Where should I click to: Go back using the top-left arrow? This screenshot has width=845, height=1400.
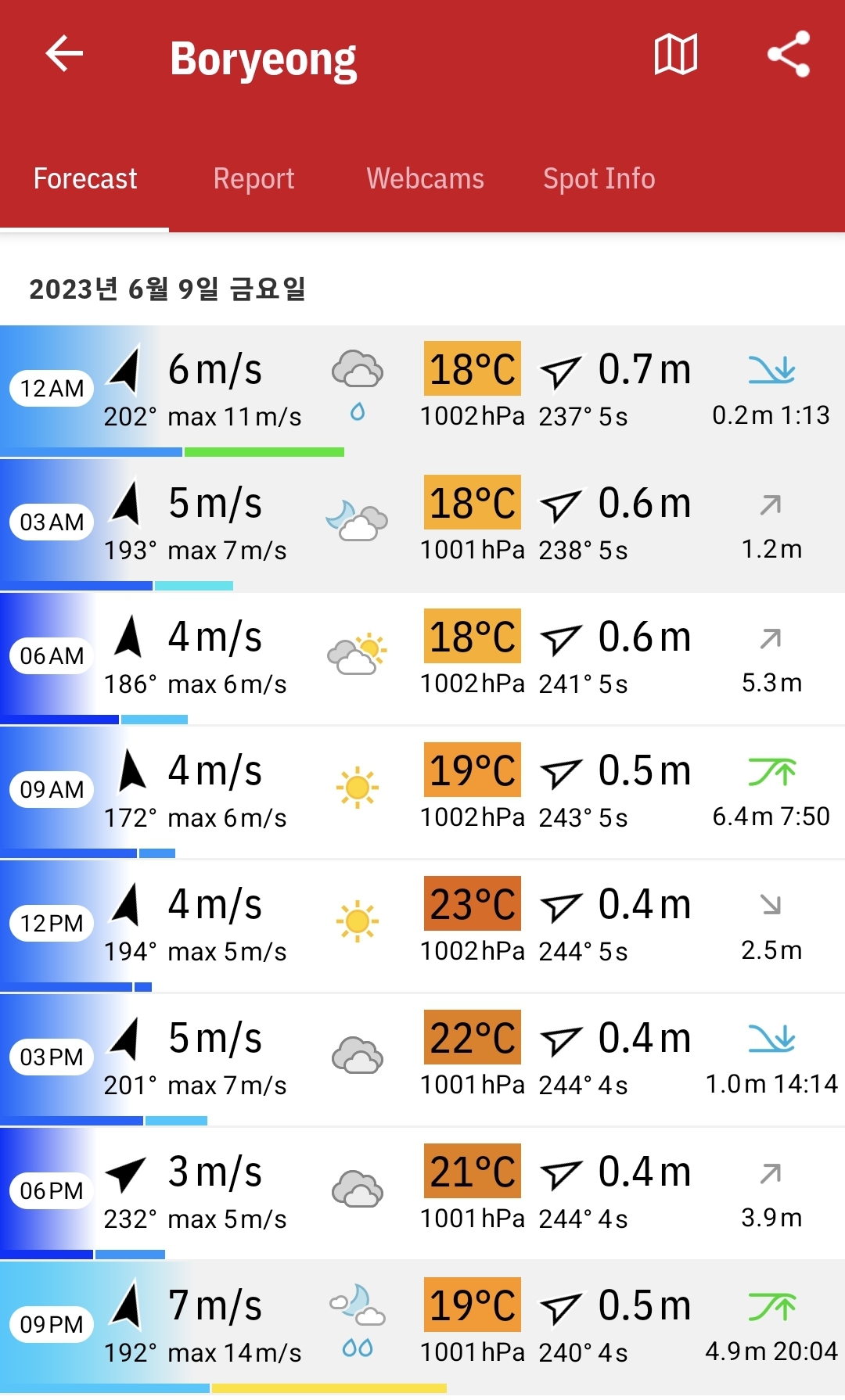tap(64, 54)
